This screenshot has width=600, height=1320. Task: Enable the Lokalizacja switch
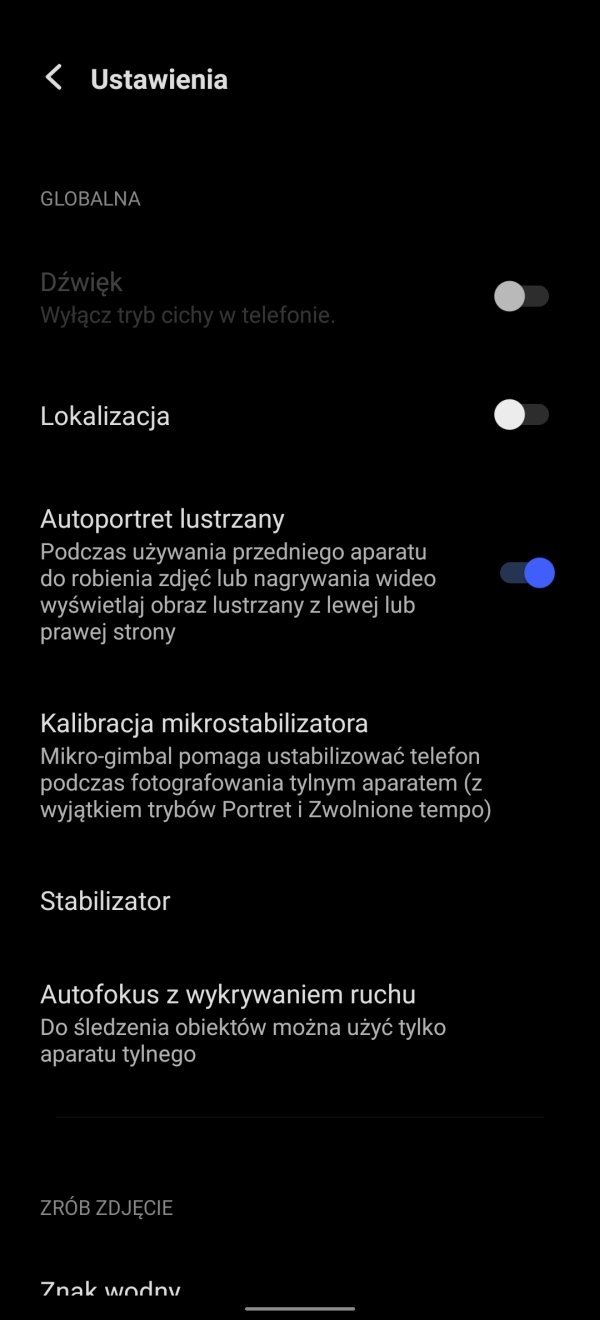coord(522,415)
